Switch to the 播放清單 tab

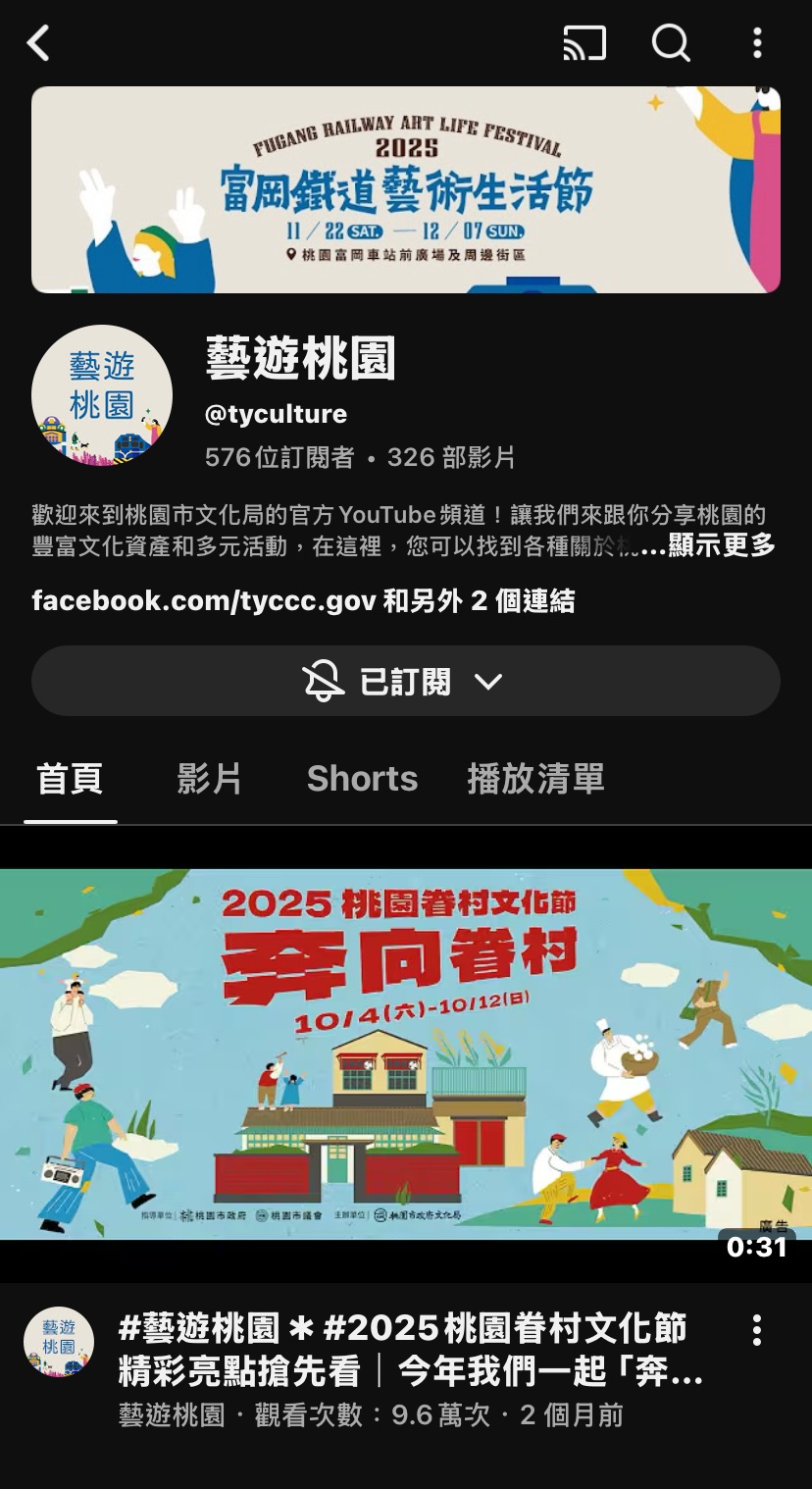tap(535, 779)
